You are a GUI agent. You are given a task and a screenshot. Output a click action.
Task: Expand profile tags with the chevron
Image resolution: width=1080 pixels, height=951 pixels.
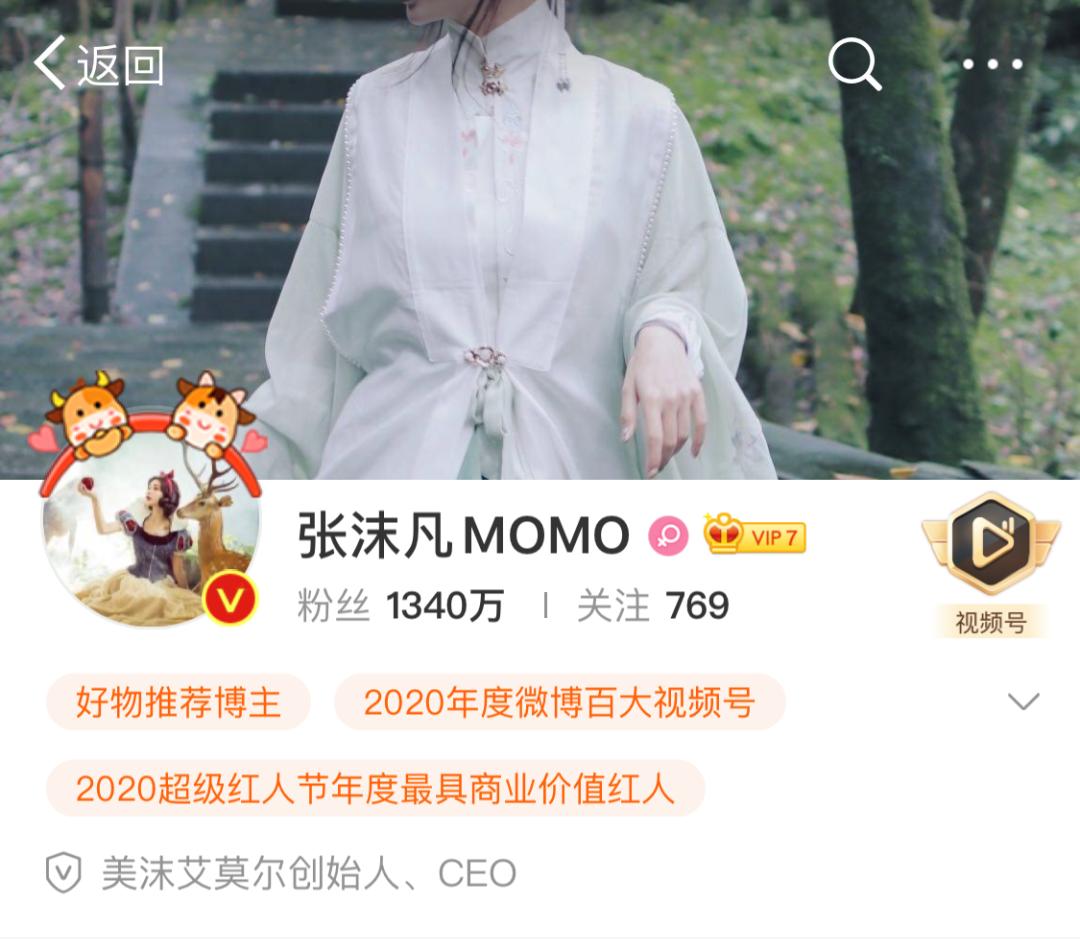pyautogui.click(x=1023, y=701)
